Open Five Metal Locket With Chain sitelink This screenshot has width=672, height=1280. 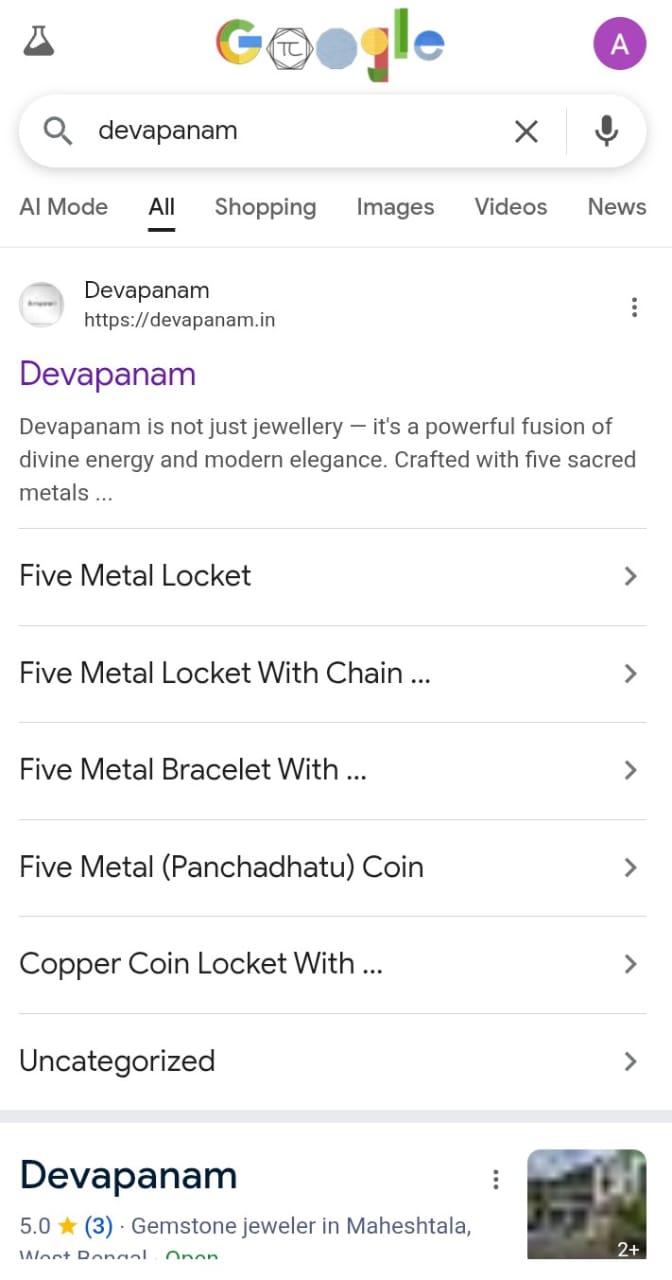point(330,673)
